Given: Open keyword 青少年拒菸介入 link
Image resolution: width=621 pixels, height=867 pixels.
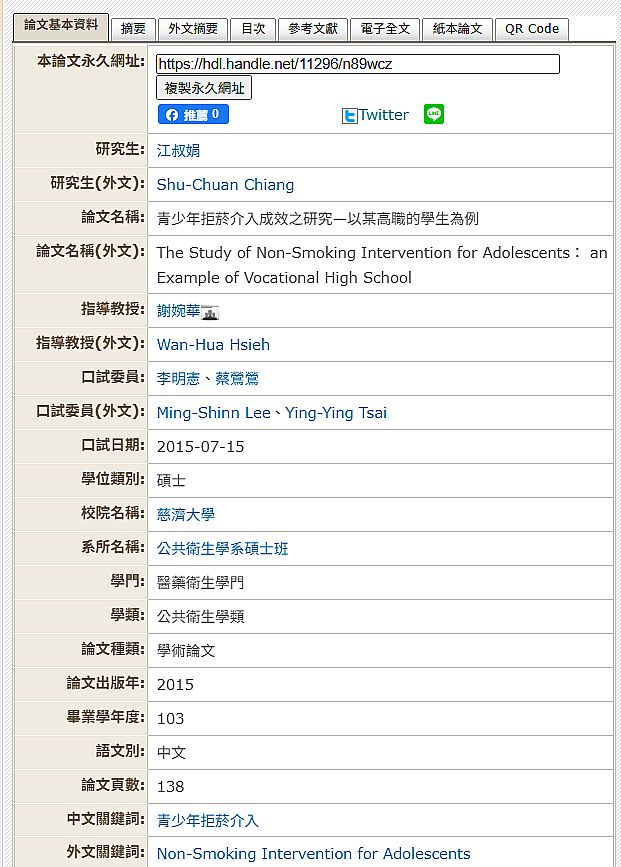Looking at the screenshot, I should (207, 821).
